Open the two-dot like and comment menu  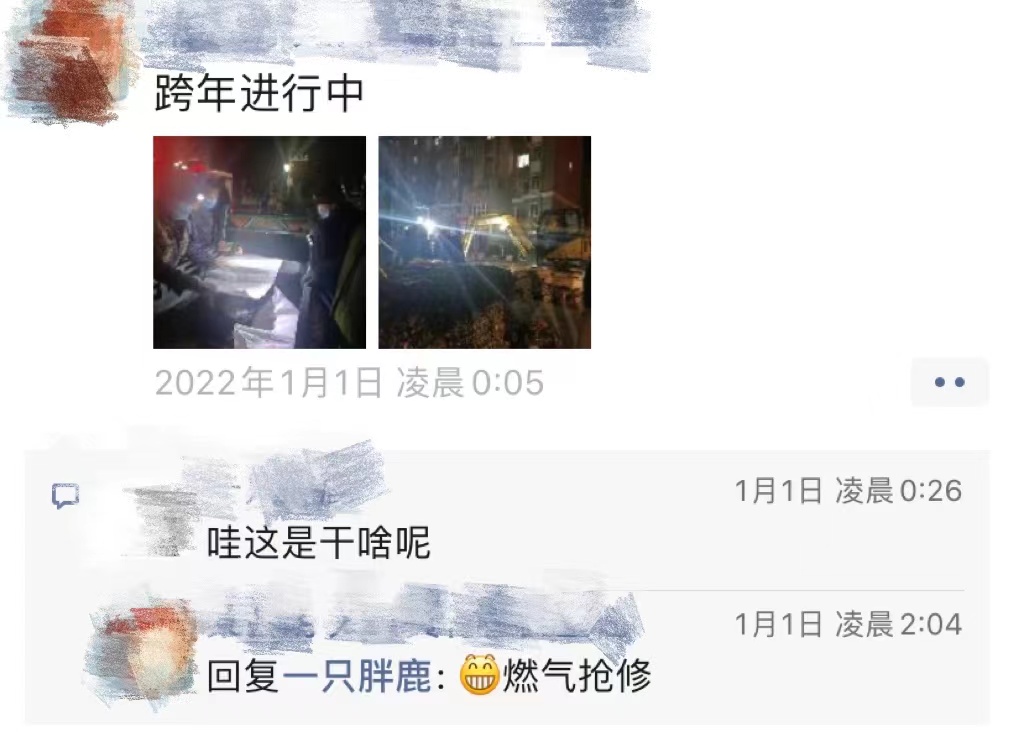(x=949, y=382)
